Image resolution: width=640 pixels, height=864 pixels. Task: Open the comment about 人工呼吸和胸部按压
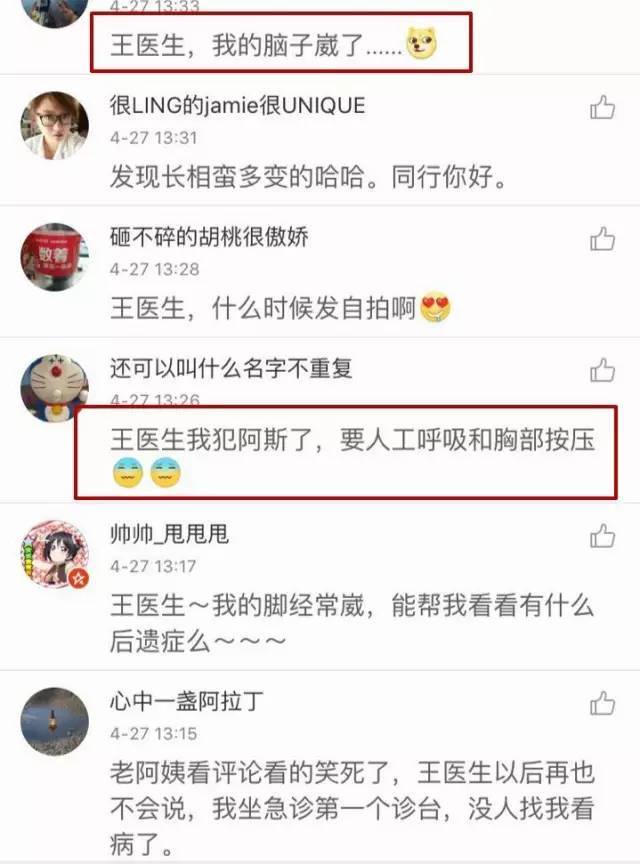352,455
